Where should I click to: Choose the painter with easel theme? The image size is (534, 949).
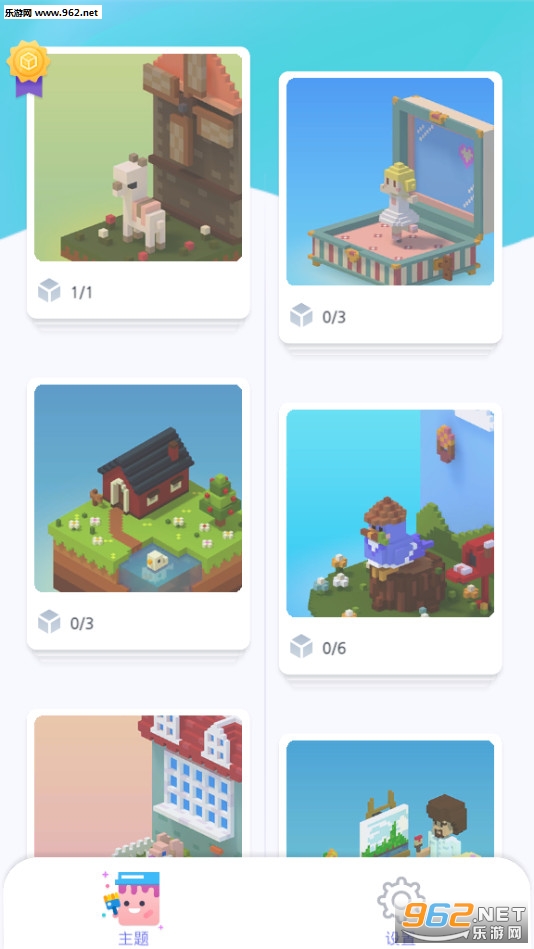[390, 796]
